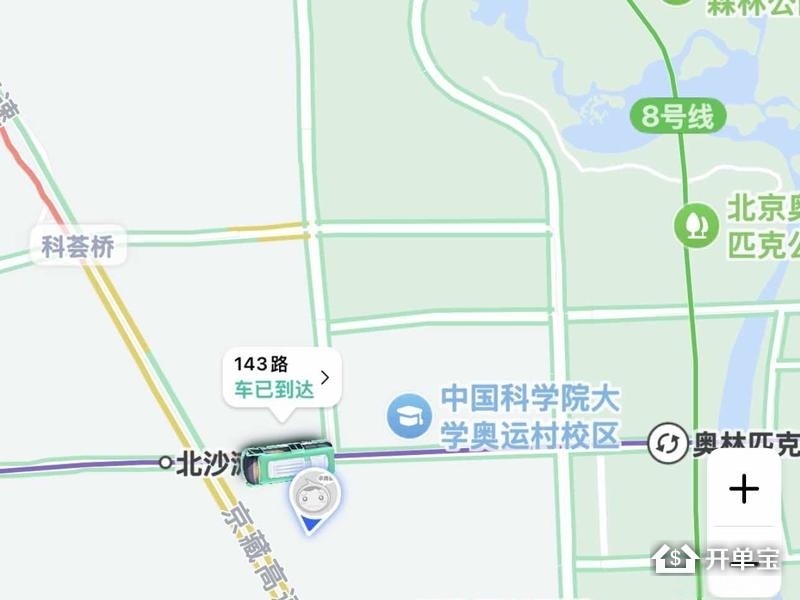Select the 北沙滩 bus stop

point(167,462)
